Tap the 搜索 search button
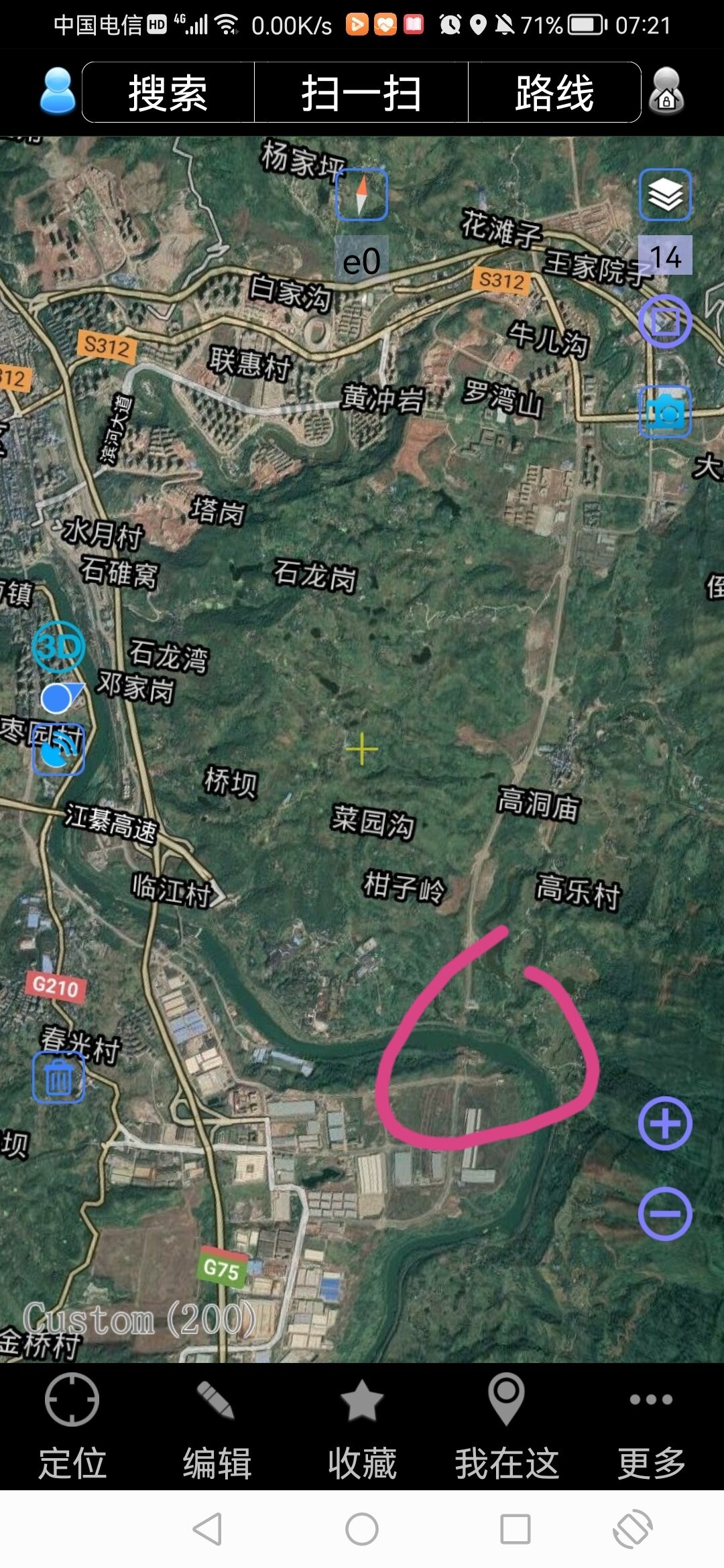 click(168, 92)
